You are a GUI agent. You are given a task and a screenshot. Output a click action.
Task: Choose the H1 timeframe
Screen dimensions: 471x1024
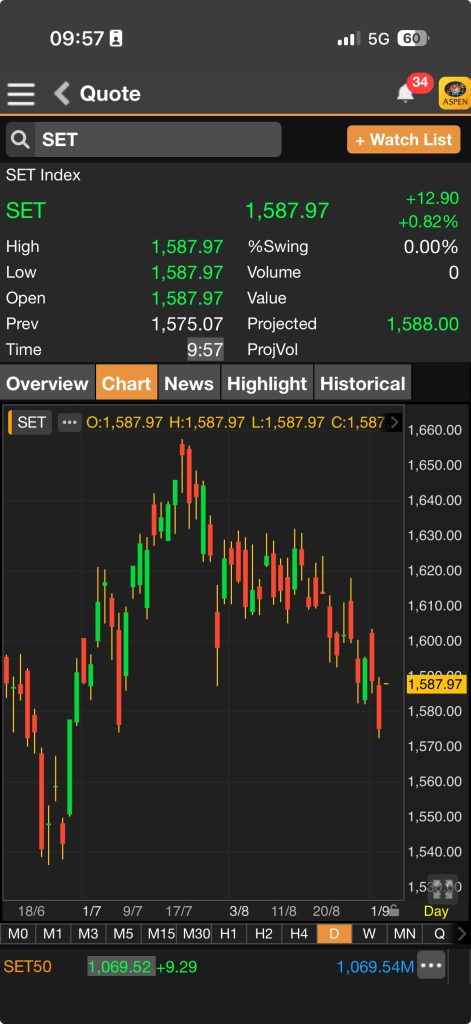[229, 934]
